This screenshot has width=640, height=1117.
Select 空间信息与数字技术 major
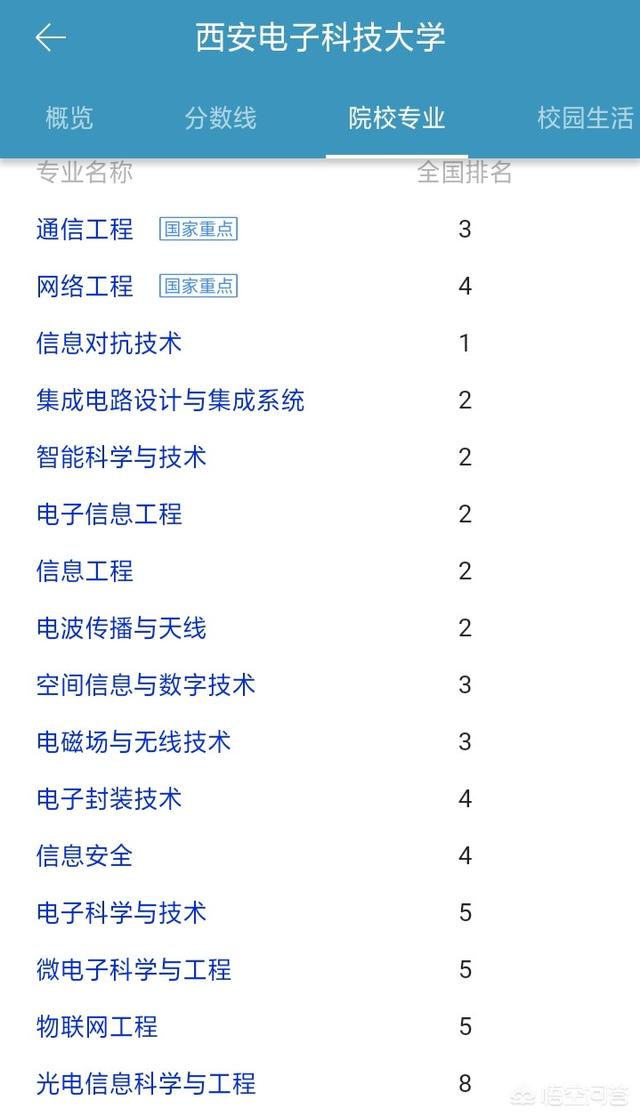click(x=146, y=685)
